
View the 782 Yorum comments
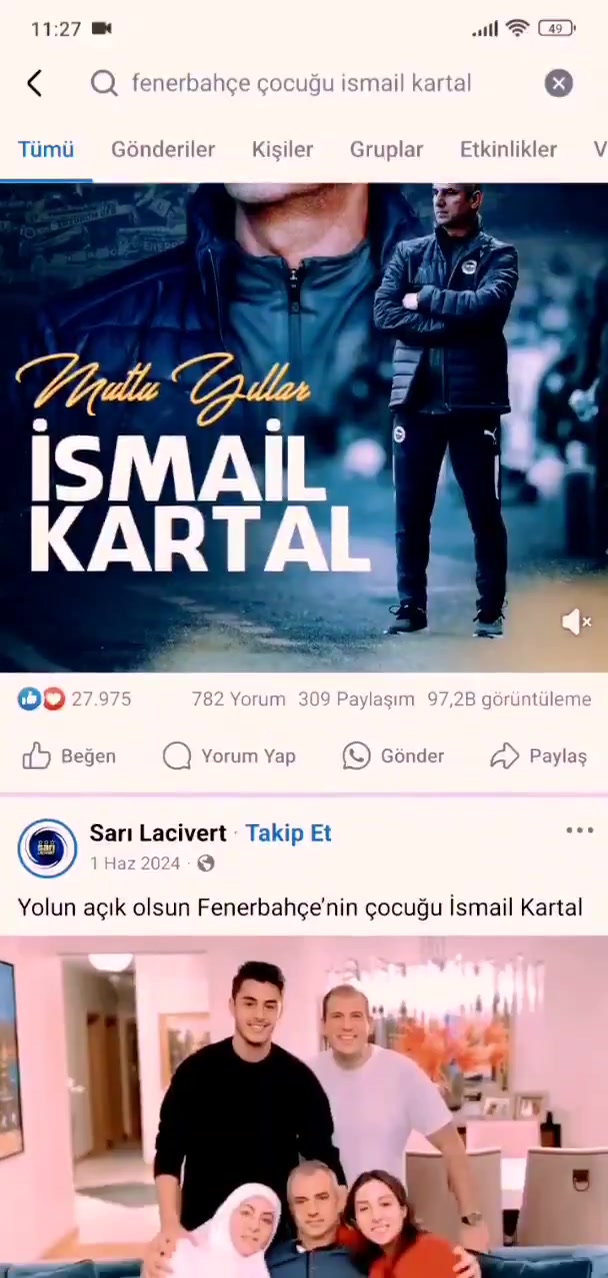[x=238, y=699]
